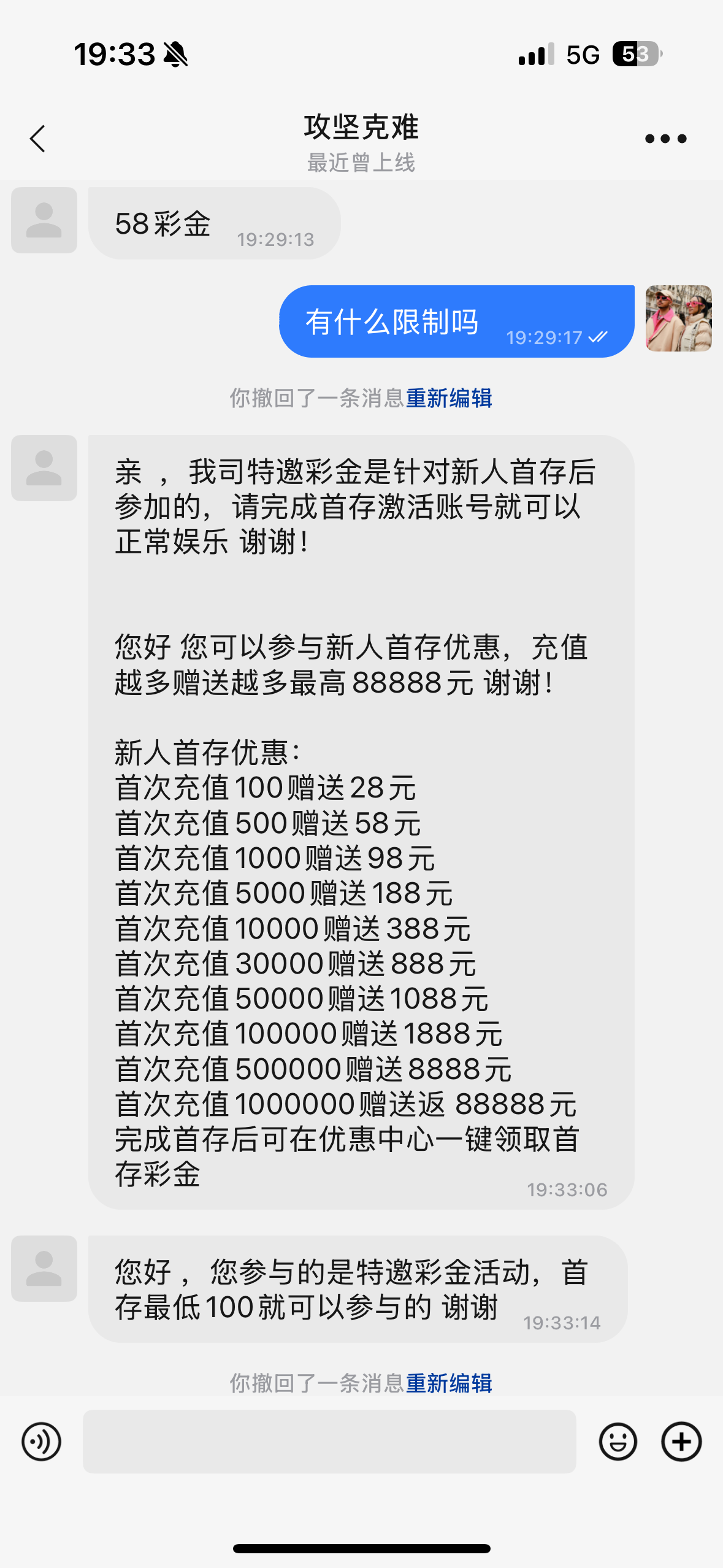
Task: Go back to the previous screen
Action: click(38, 139)
